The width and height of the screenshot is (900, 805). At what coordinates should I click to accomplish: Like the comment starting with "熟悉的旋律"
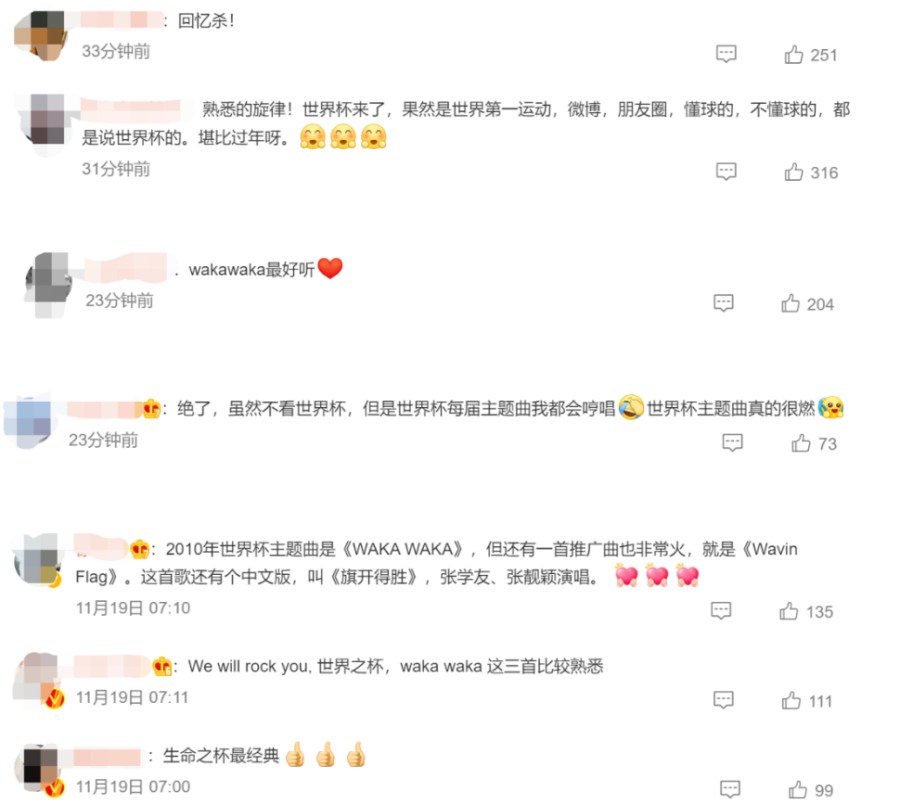pyautogui.click(x=795, y=172)
